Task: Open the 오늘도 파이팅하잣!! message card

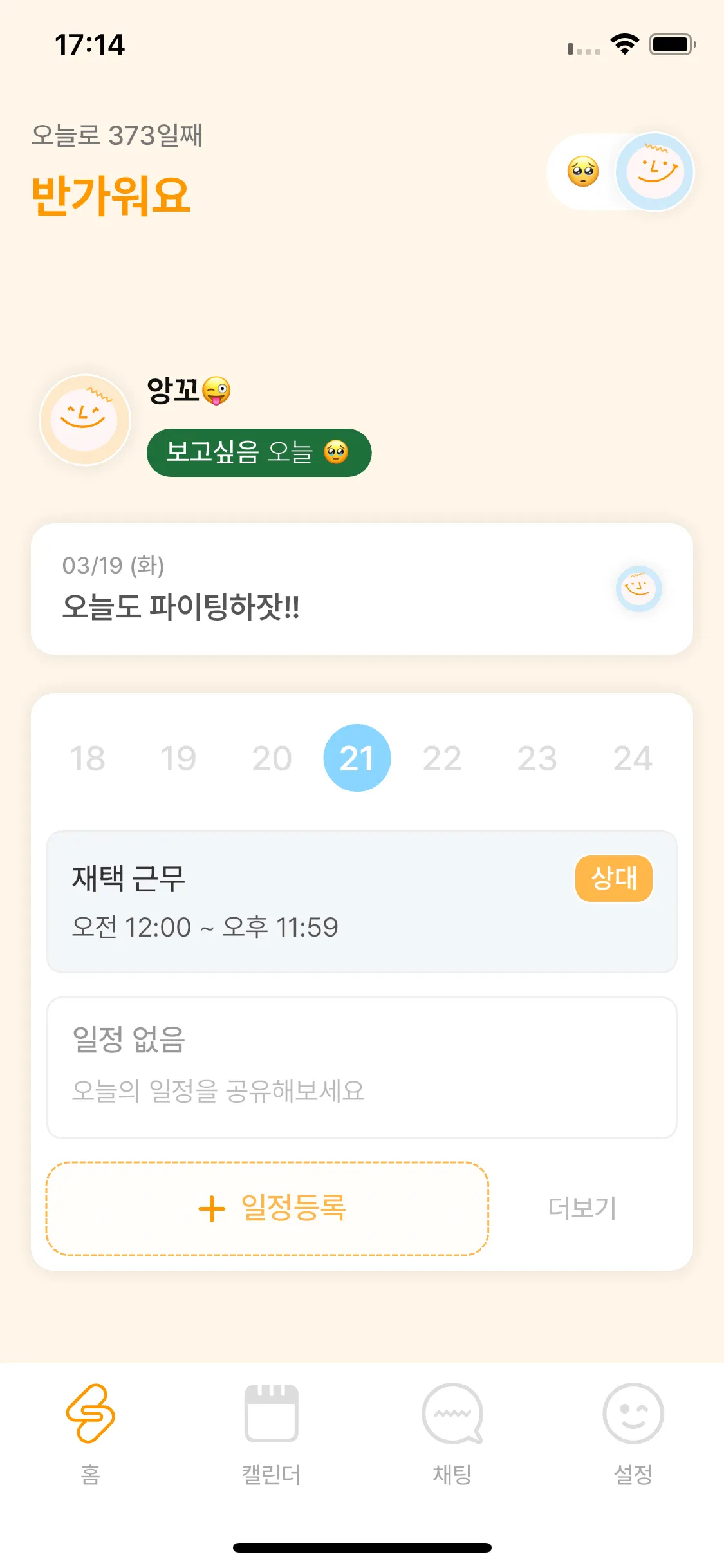Action: [x=361, y=589]
